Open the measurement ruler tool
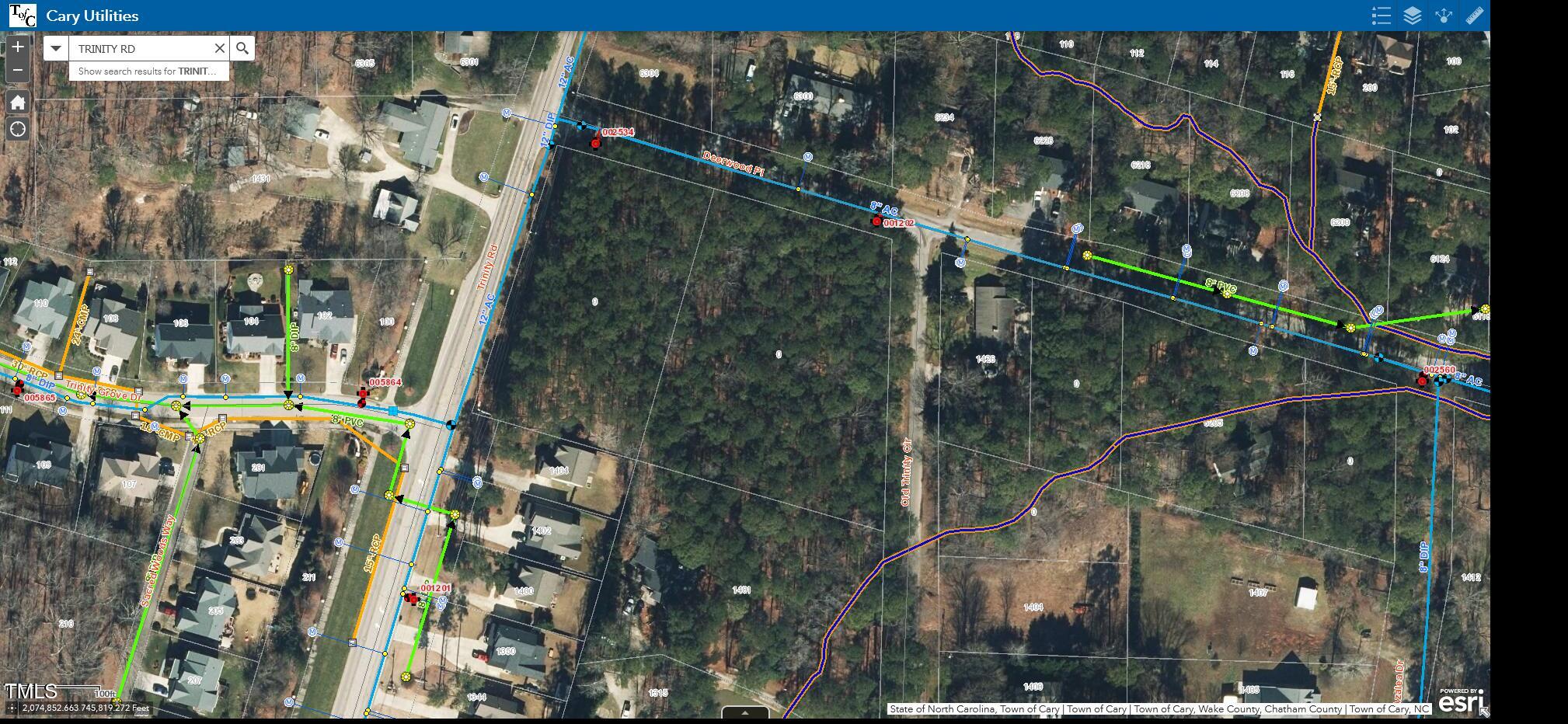 1474,16
